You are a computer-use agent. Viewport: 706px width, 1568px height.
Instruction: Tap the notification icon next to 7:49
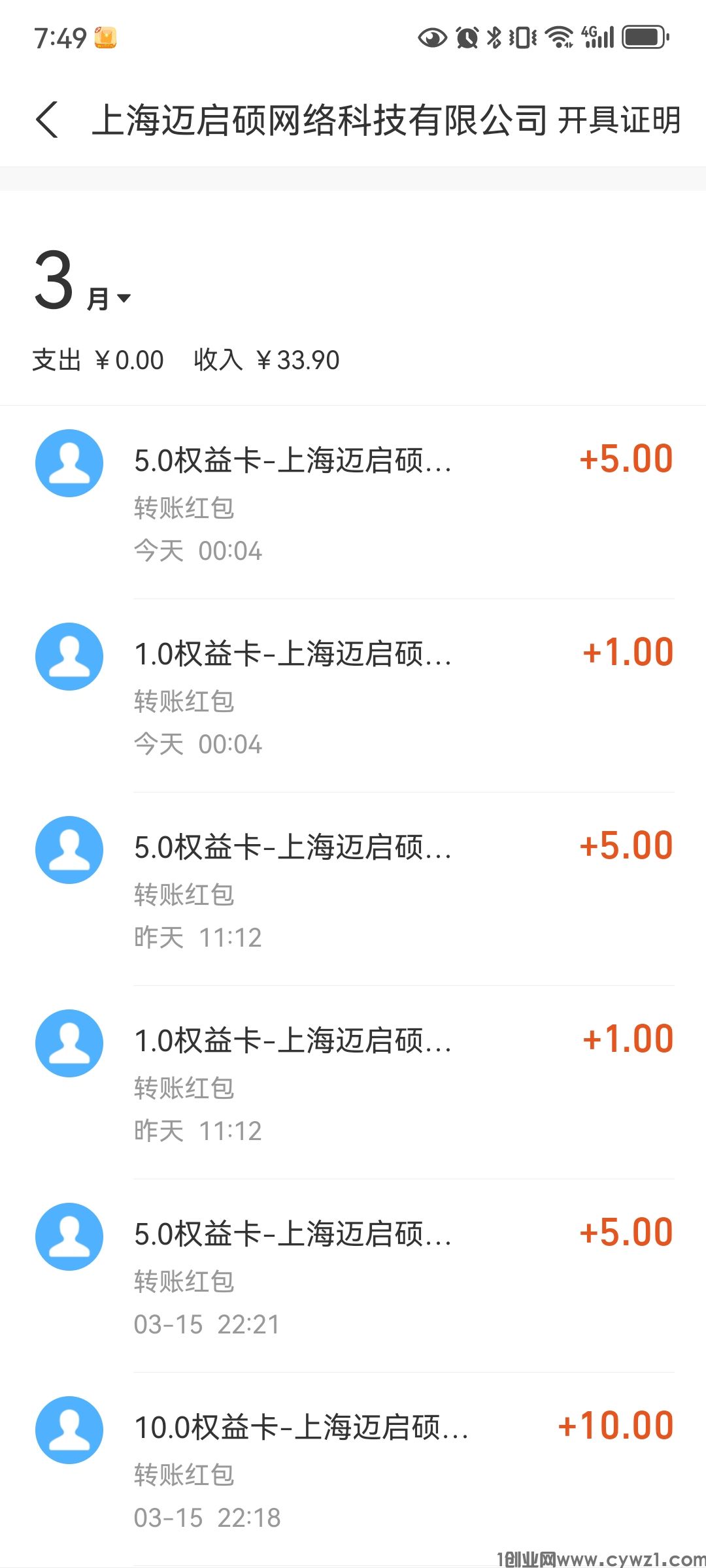pos(107,37)
